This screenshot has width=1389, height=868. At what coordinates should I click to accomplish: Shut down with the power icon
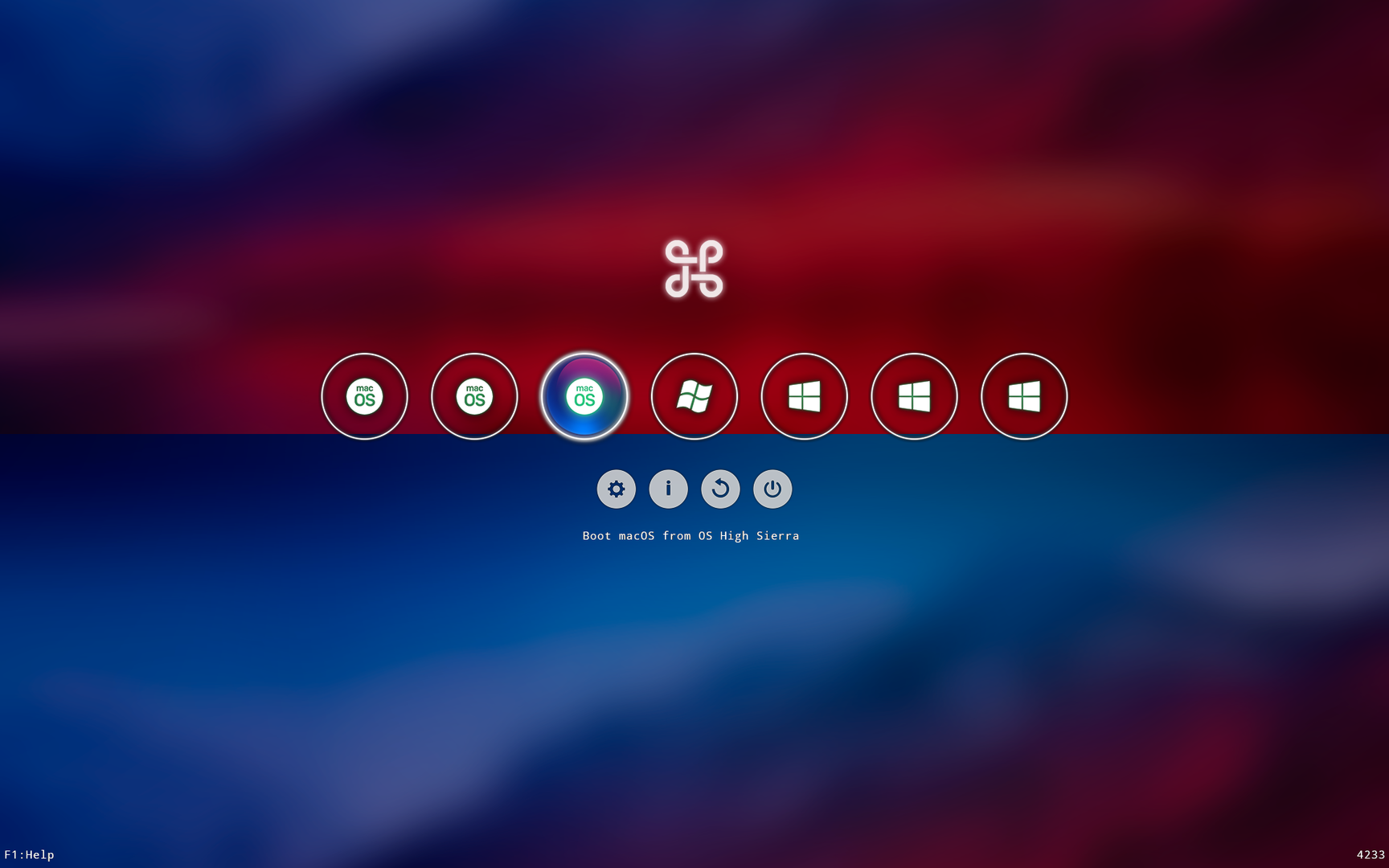point(772,489)
